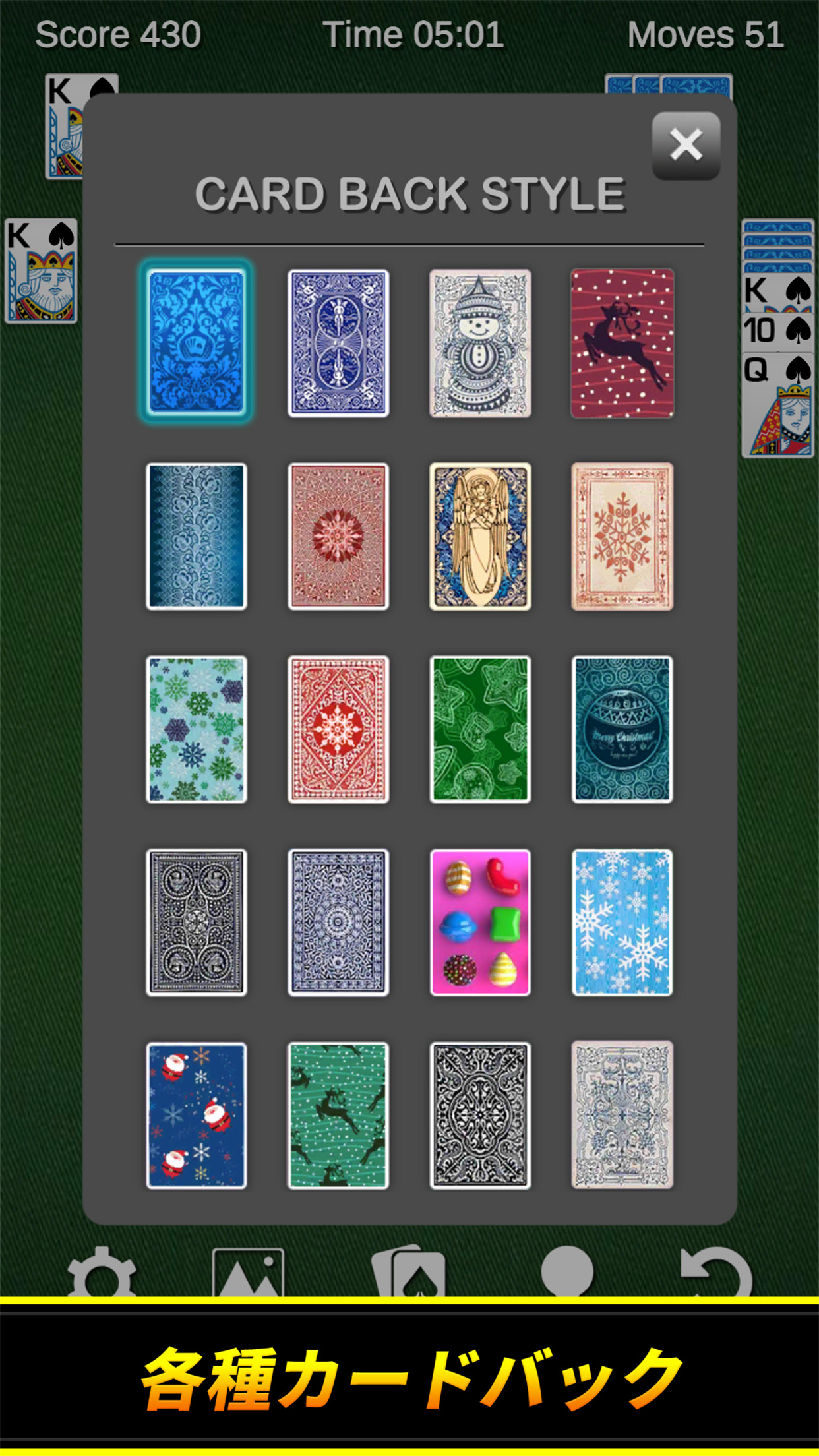Pick the red mandala card back
The height and width of the screenshot is (1456, 819).
[338, 536]
